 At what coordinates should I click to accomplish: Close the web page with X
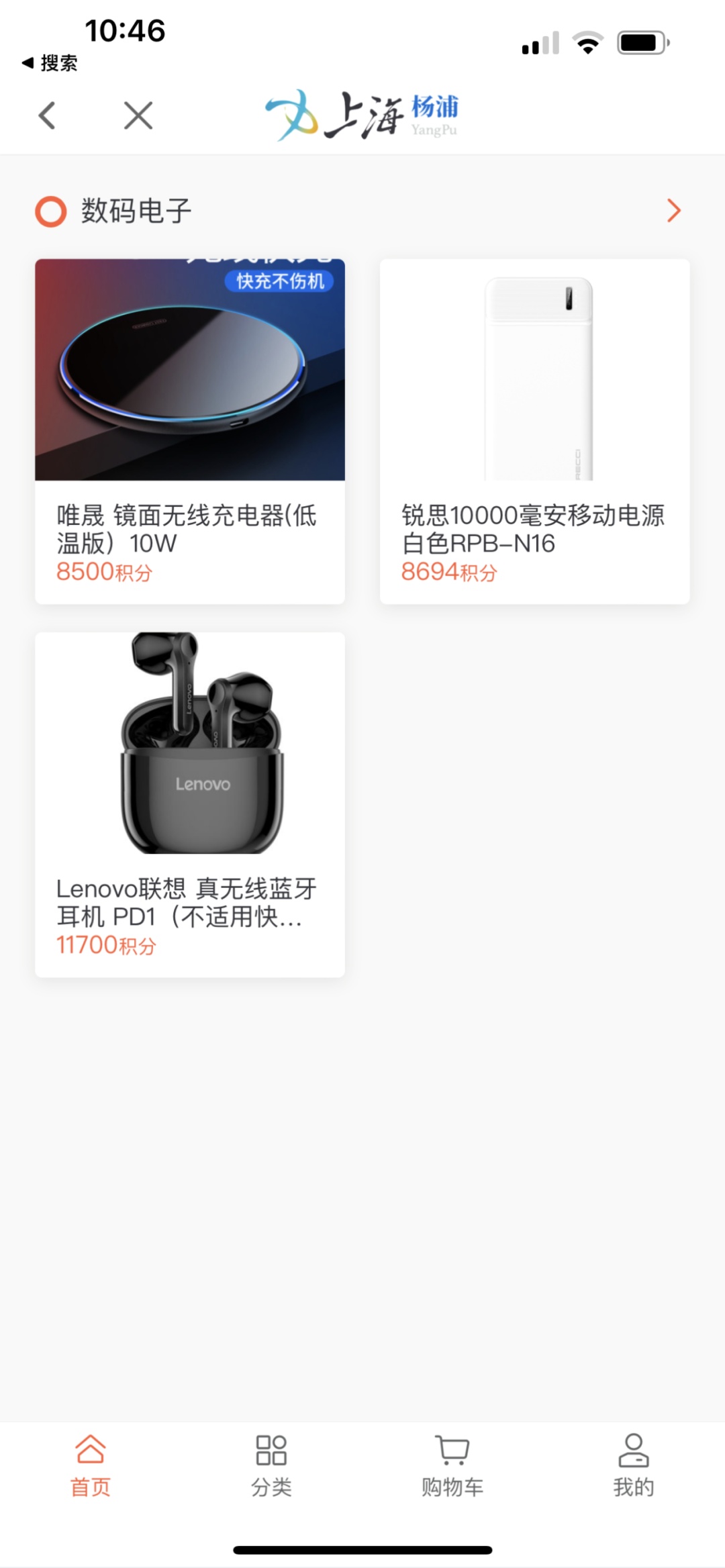tap(138, 115)
